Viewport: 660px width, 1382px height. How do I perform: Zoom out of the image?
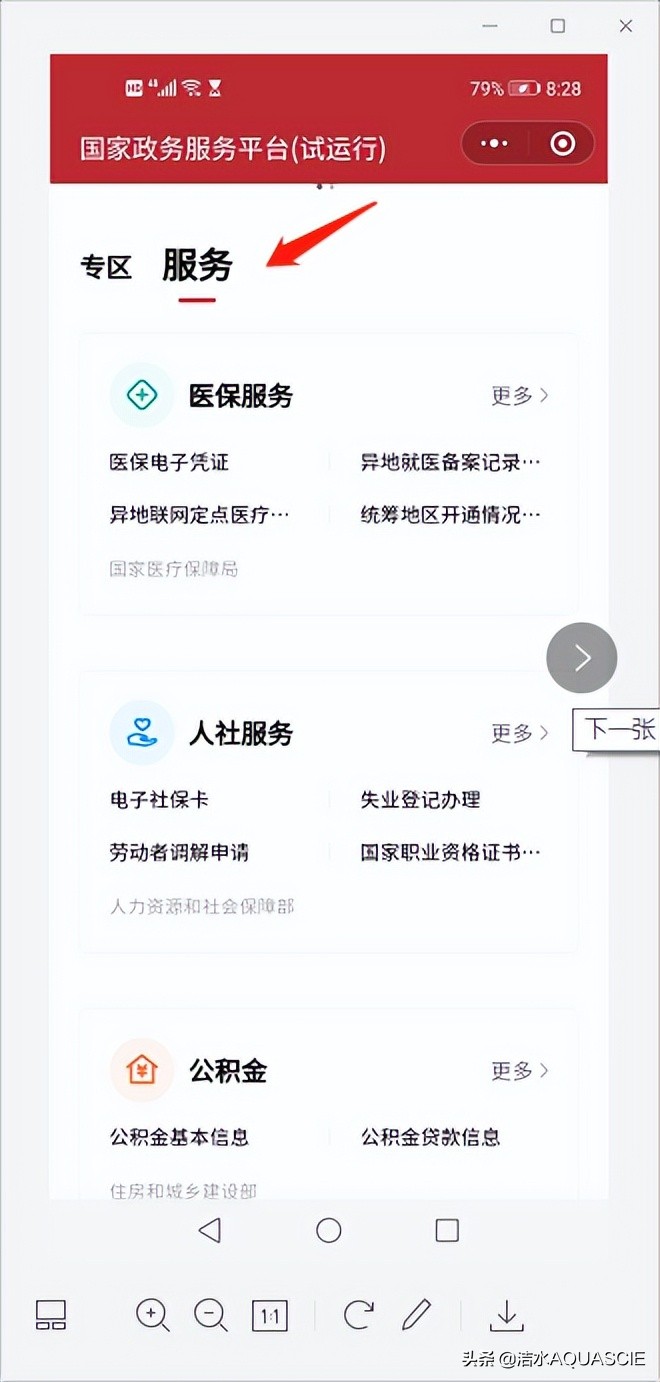tap(210, 1315)
